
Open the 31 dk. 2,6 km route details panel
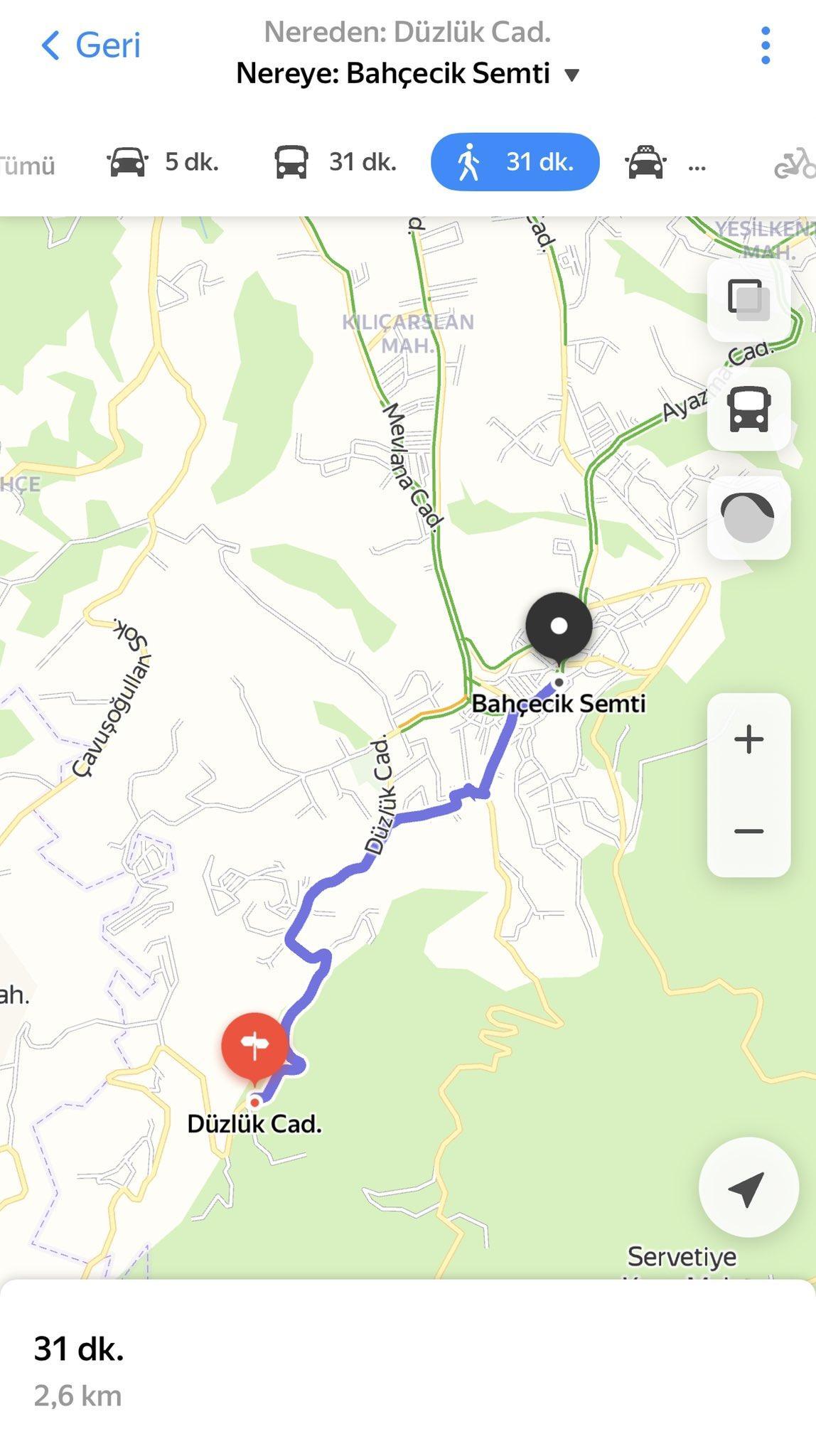pos(408,1369)
